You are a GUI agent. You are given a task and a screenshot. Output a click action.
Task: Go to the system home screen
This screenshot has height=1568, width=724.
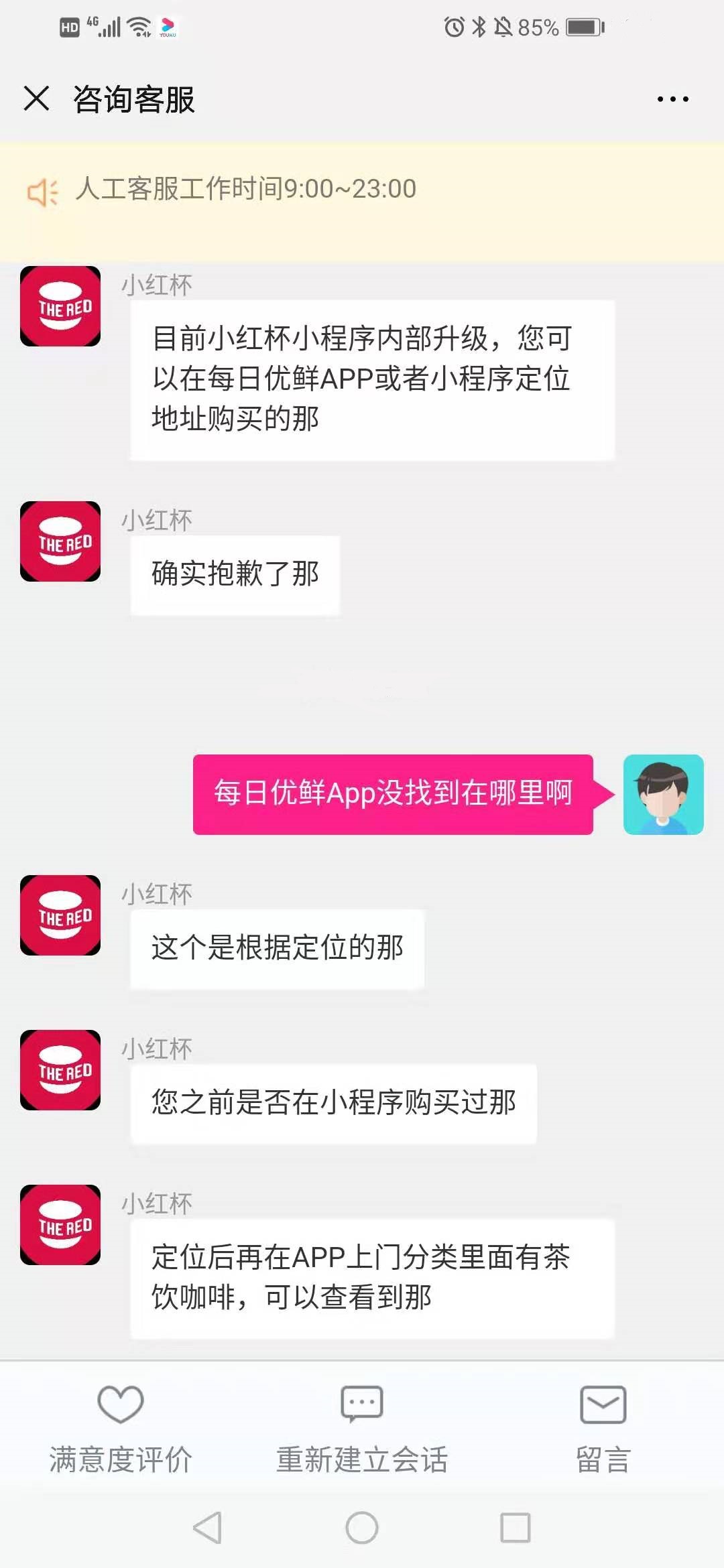(x=362, y=1528)
